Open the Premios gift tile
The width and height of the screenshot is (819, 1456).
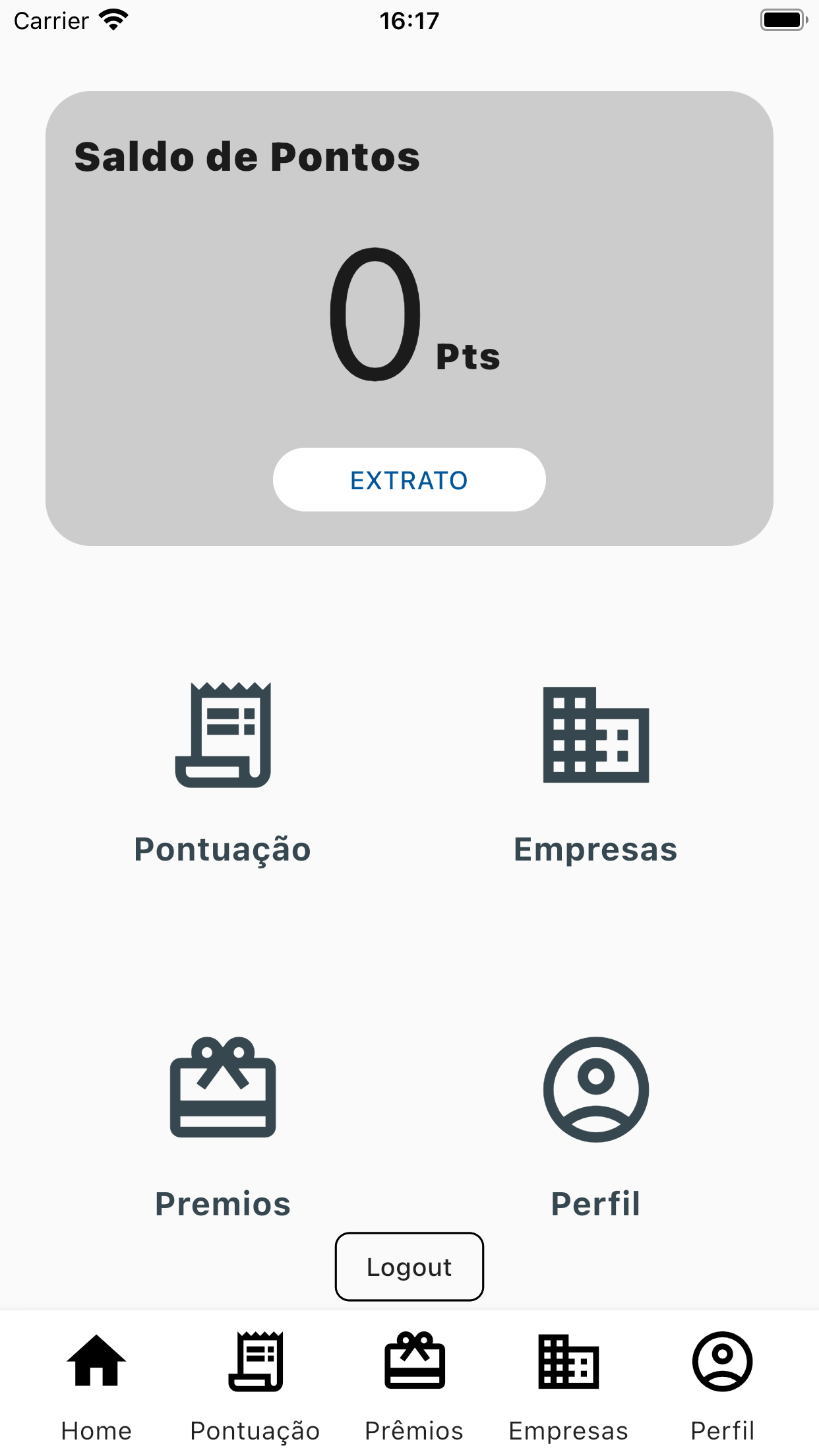pos(223,1126)
